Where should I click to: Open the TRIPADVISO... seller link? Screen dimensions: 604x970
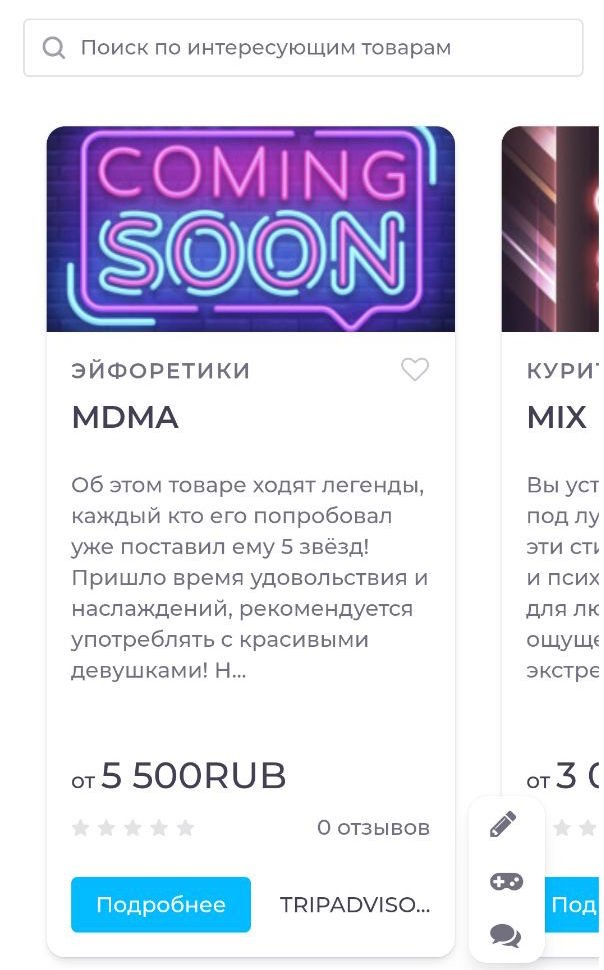point(355,905)
